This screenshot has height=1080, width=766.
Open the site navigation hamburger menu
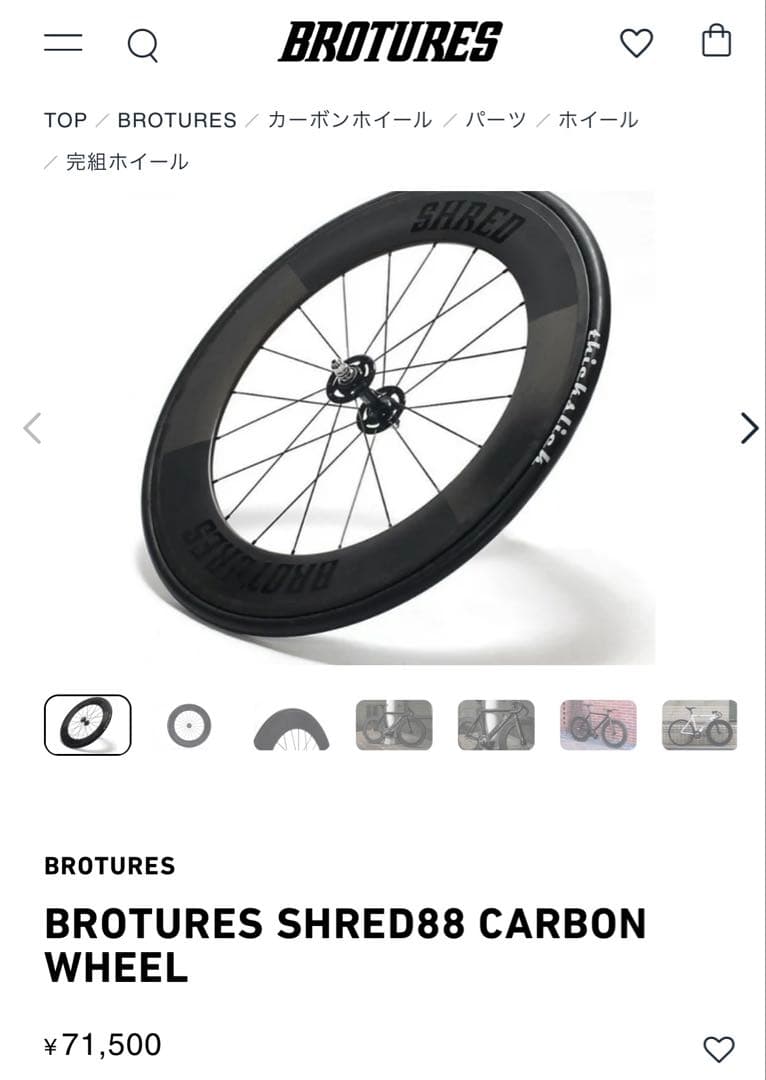point(62,42)
